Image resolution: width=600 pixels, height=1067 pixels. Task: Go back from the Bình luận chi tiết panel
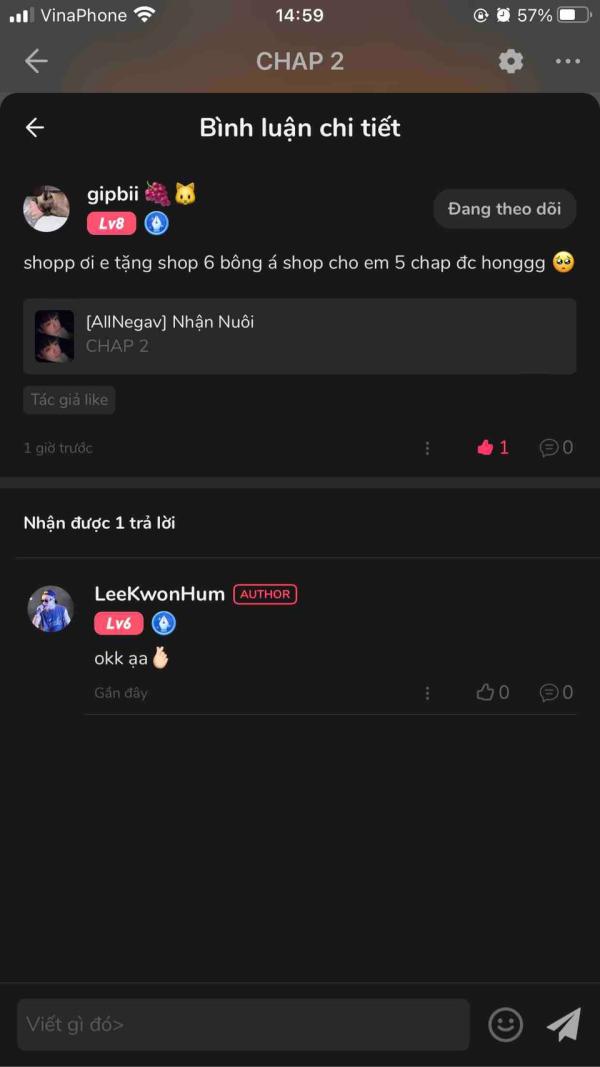35,127
